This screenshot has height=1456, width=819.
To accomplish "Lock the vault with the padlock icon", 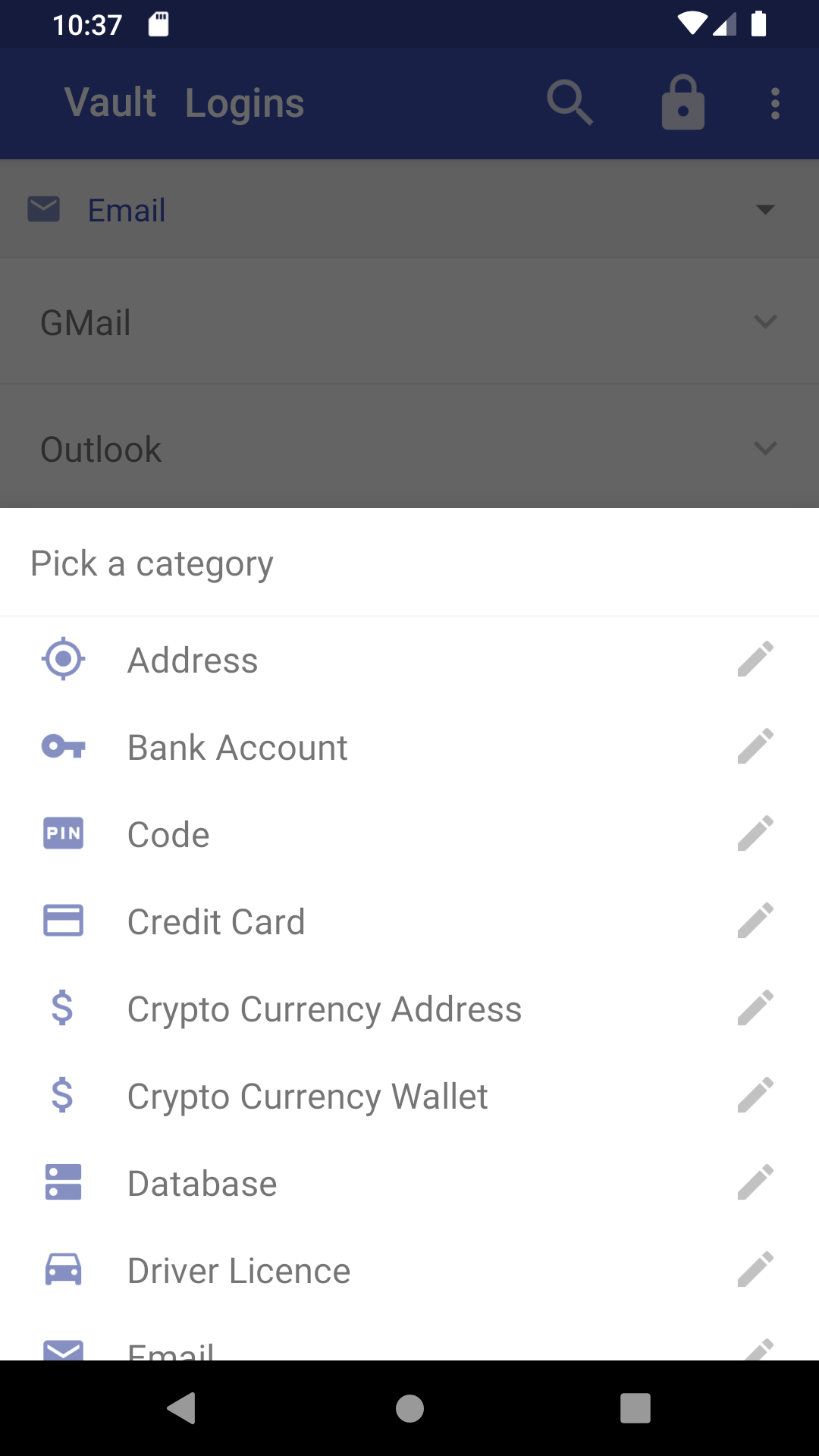I will [x=683, y=102].
